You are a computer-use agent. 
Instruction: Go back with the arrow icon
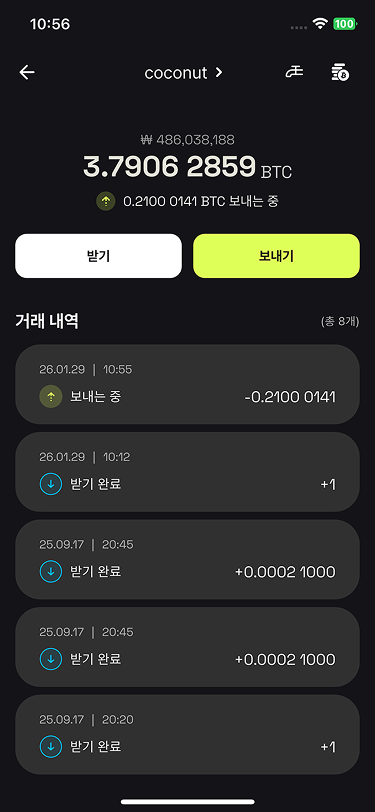pyautogui.click(x=27, y=72)
